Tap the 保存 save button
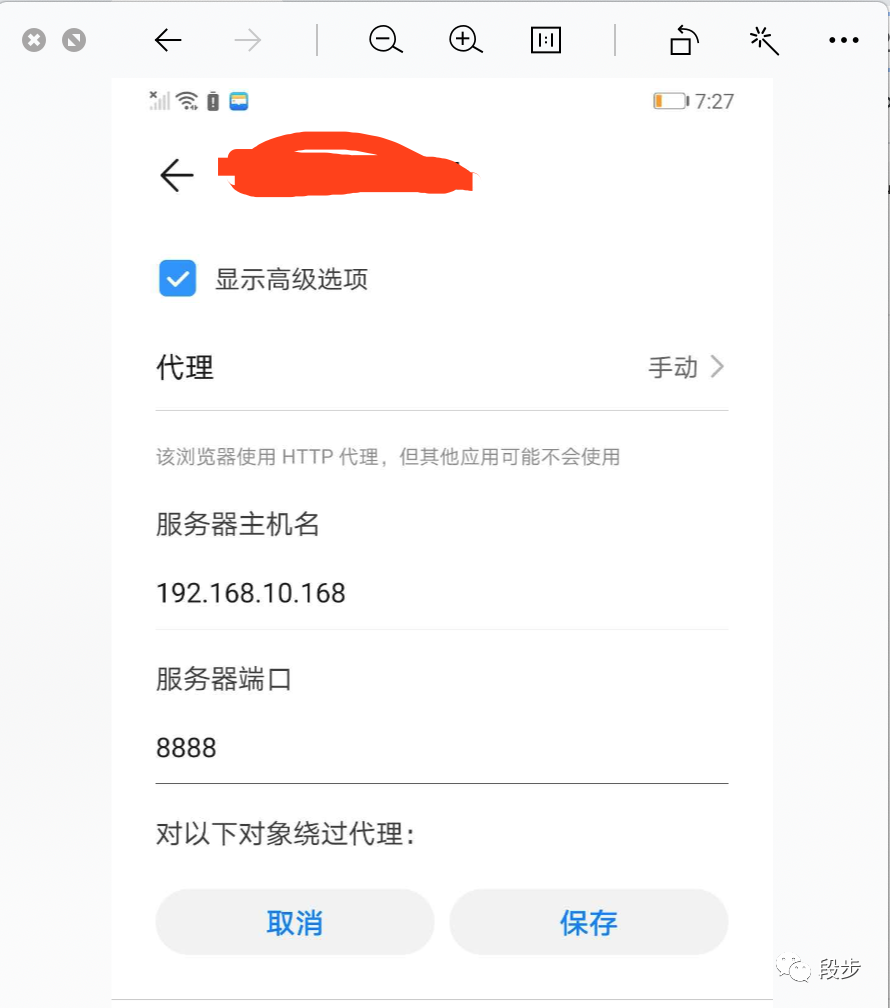Screen dimensions: 890x1008 (588, 922)
